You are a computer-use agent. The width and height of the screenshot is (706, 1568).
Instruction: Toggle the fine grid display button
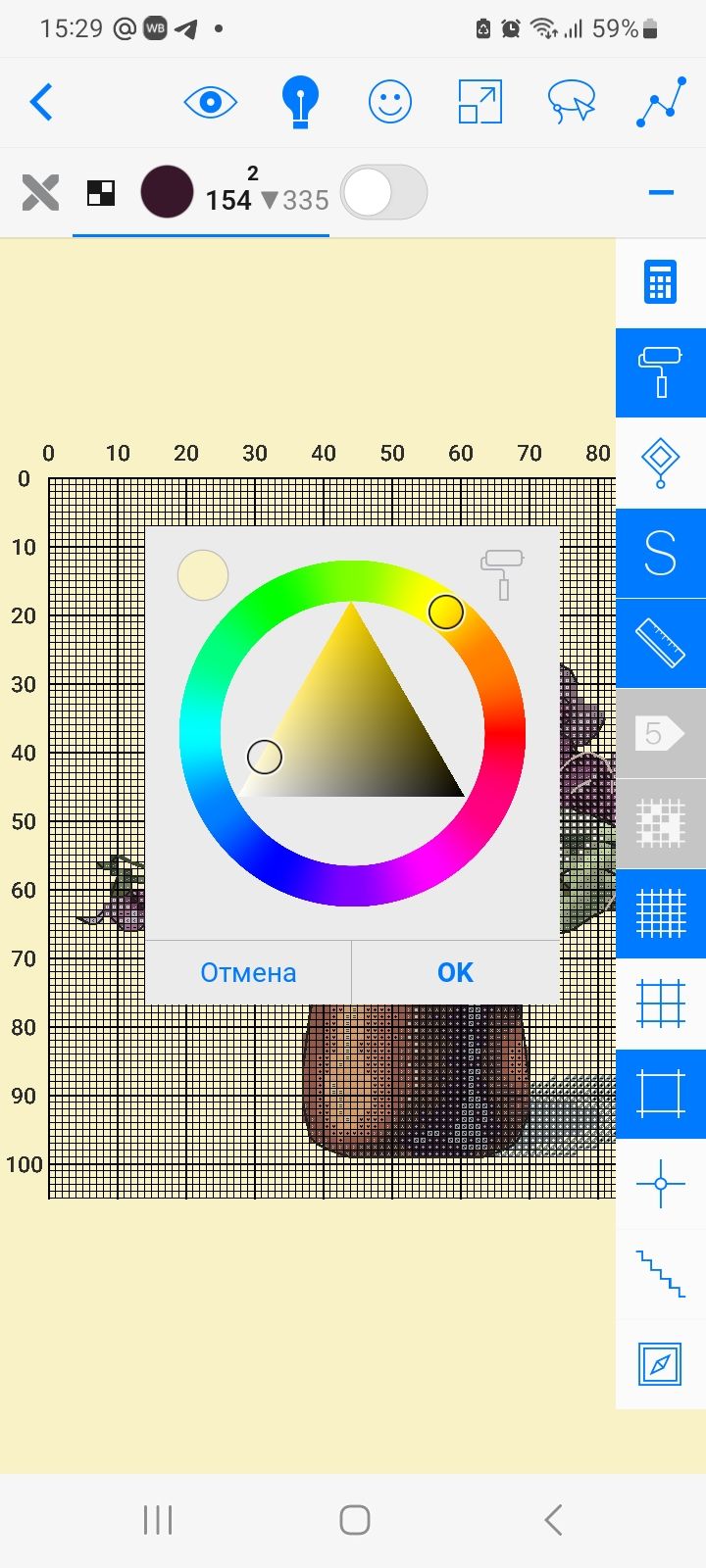tap(660, 913)
